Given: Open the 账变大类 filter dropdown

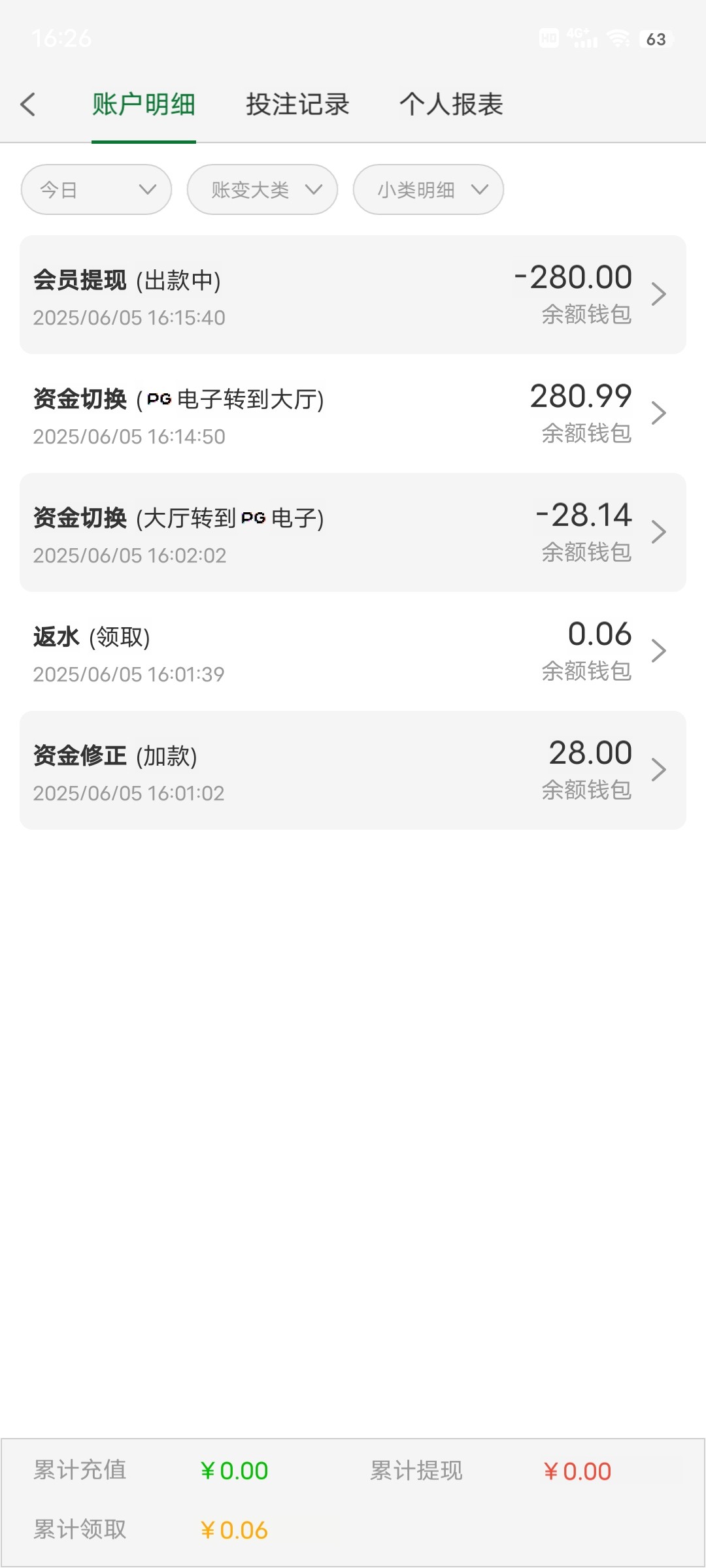Looking at the screenshot, I should click(x=262, y=189).
